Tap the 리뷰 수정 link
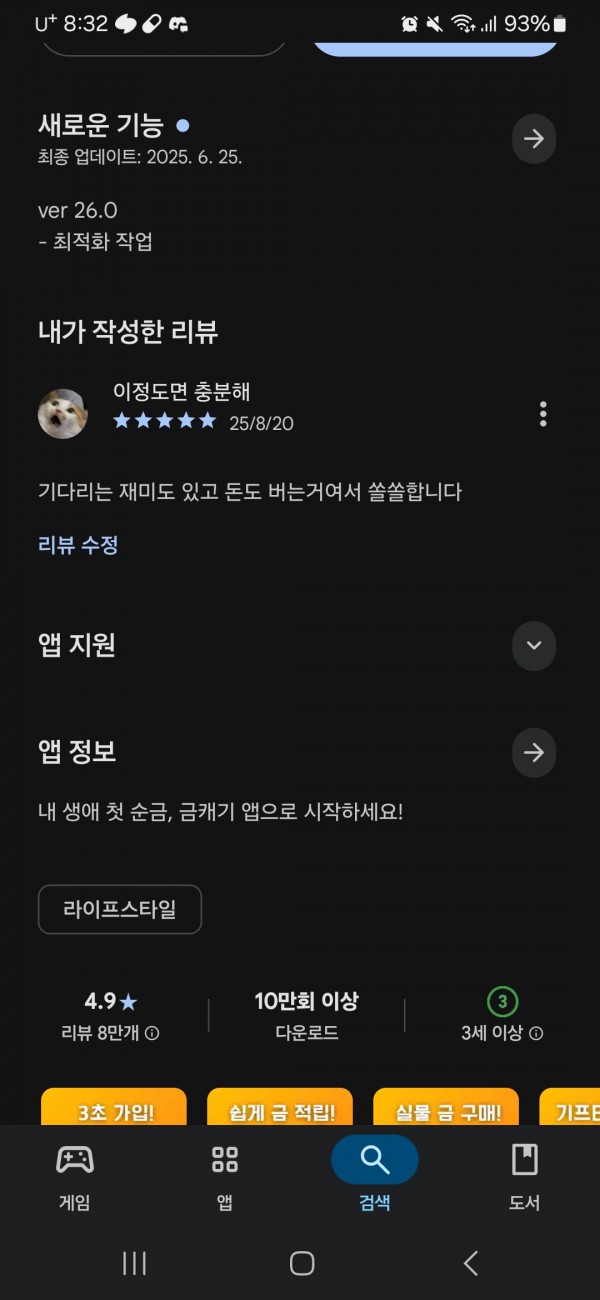This screenshot has width=600, height=1300. click(78, 545)
